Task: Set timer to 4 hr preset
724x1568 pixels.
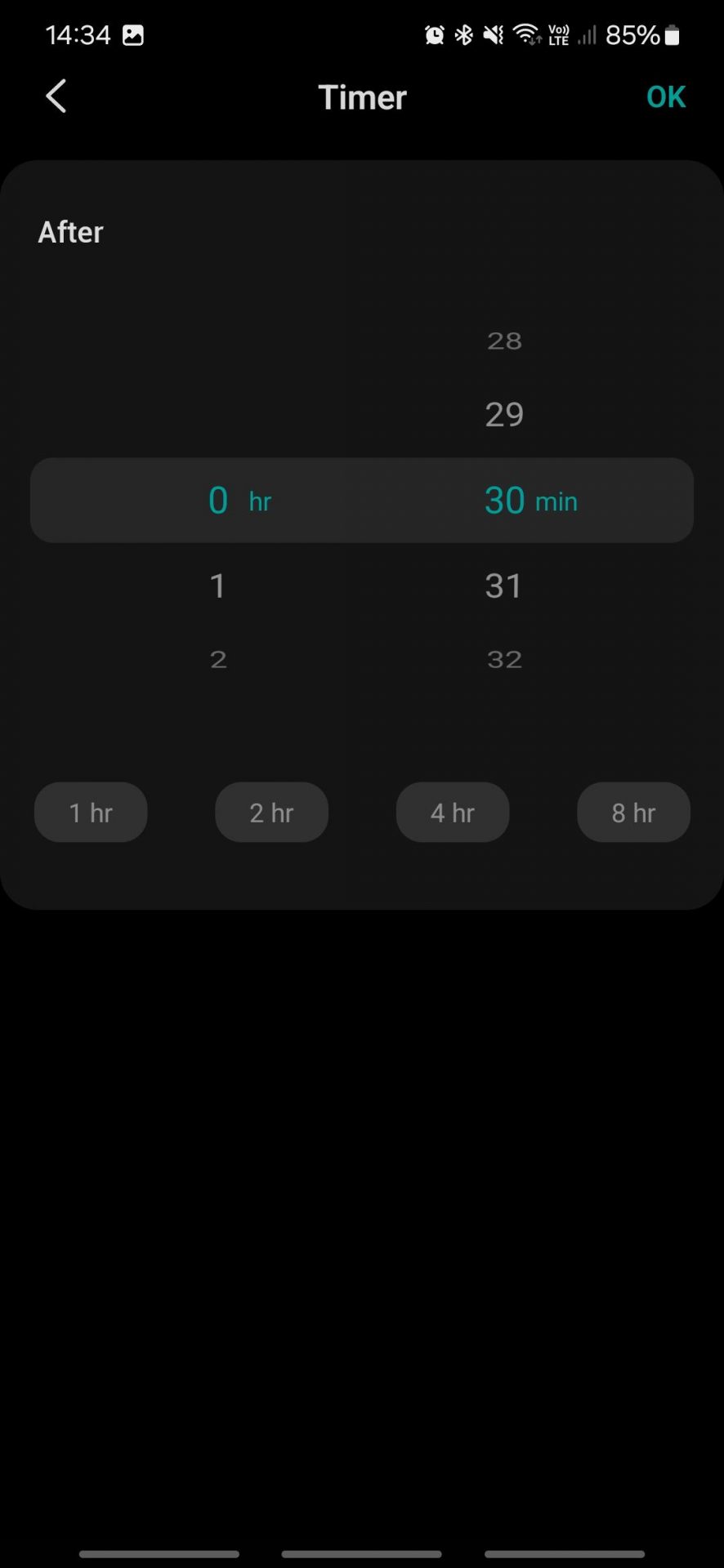Action: [x=453, y=813]
